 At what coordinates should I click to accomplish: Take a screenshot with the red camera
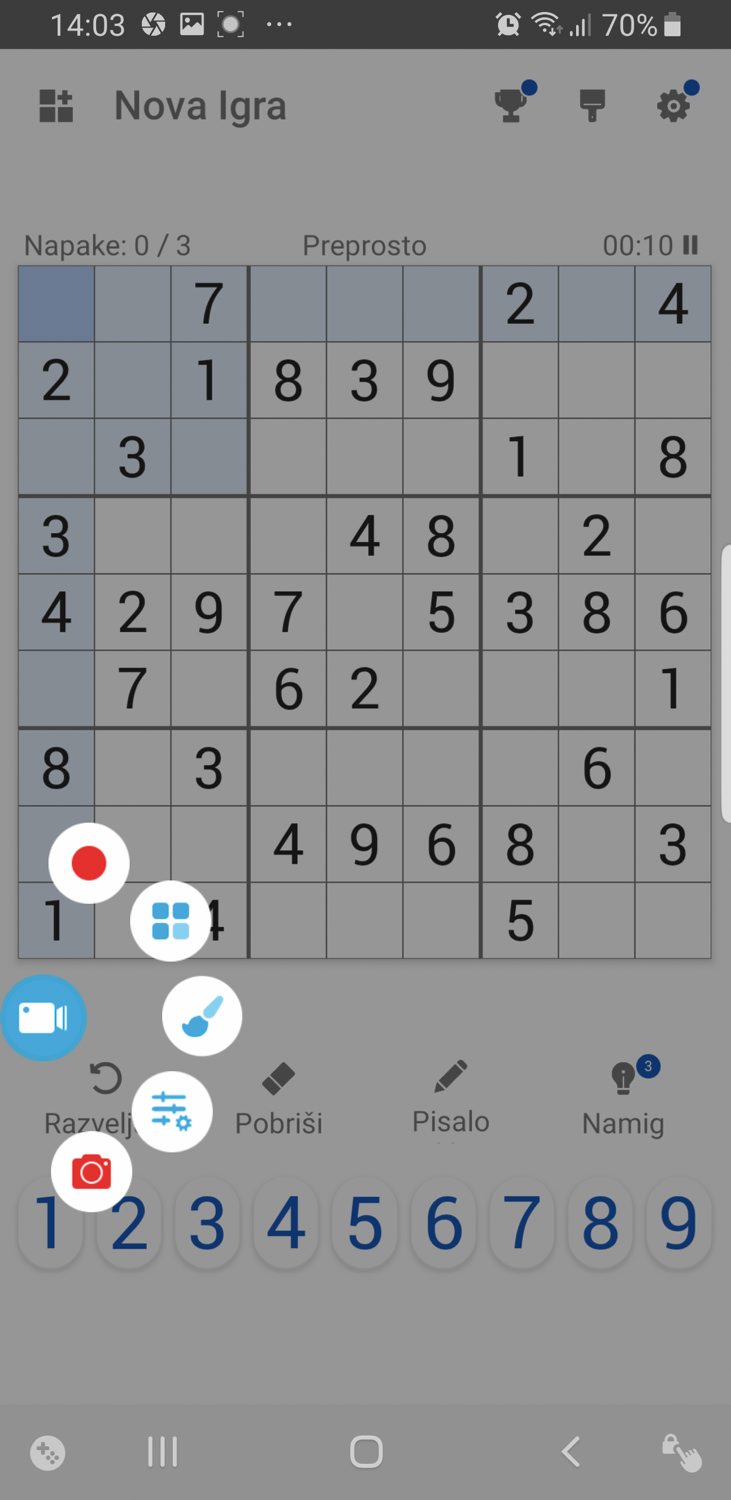(92, 1171)
